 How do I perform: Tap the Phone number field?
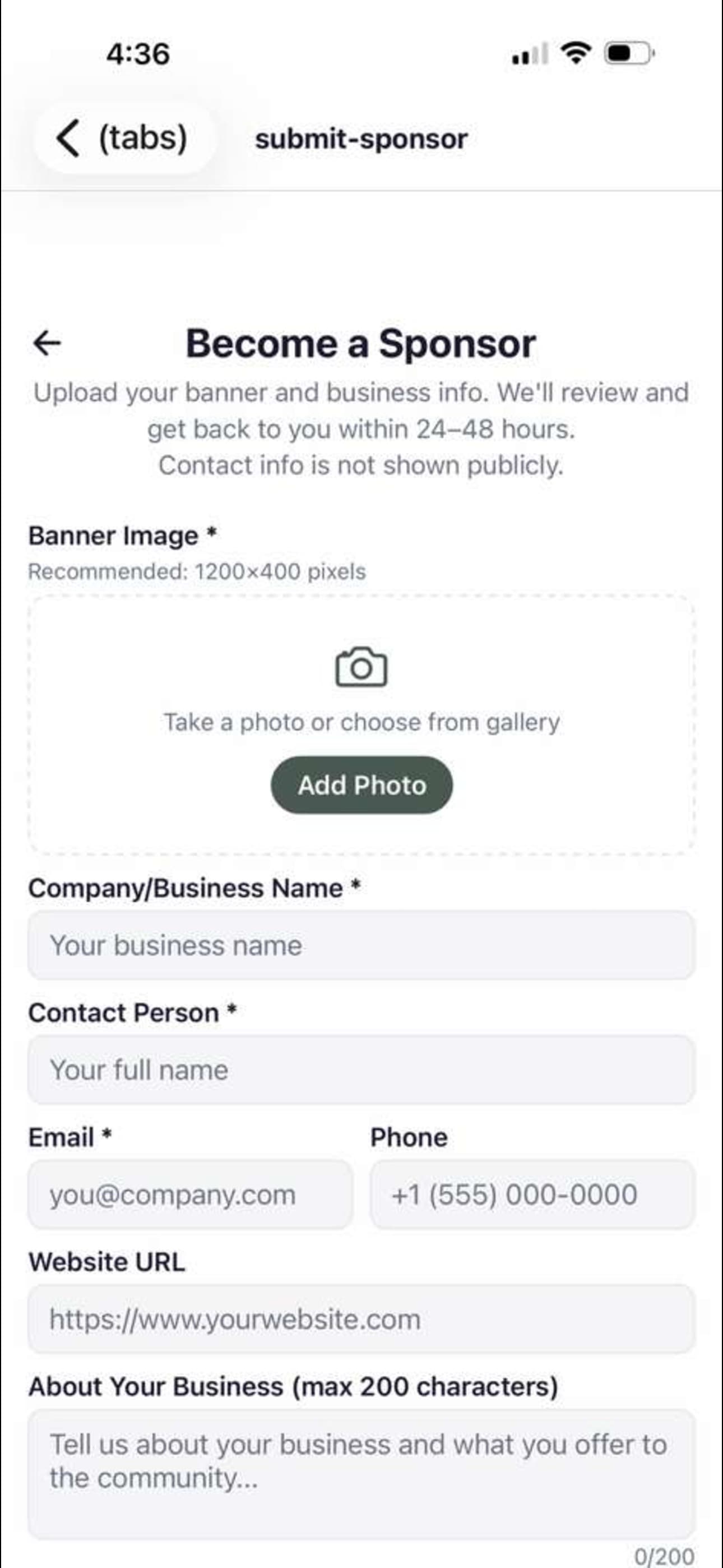532,1195
